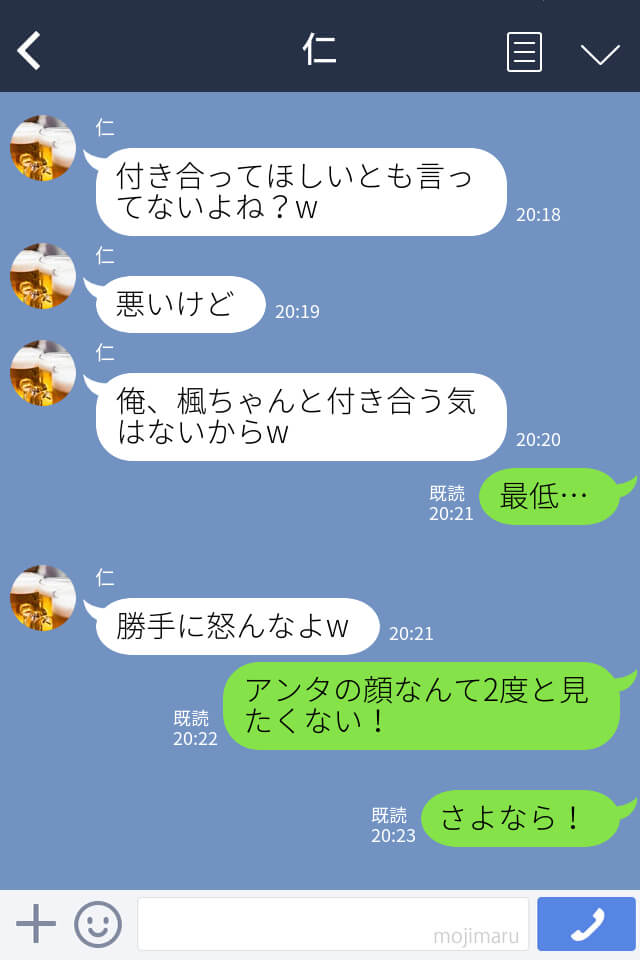Open the notes icon in the header
Image resolution: width=640 pixels, height=960 pixels.
[x=524, y=52]
